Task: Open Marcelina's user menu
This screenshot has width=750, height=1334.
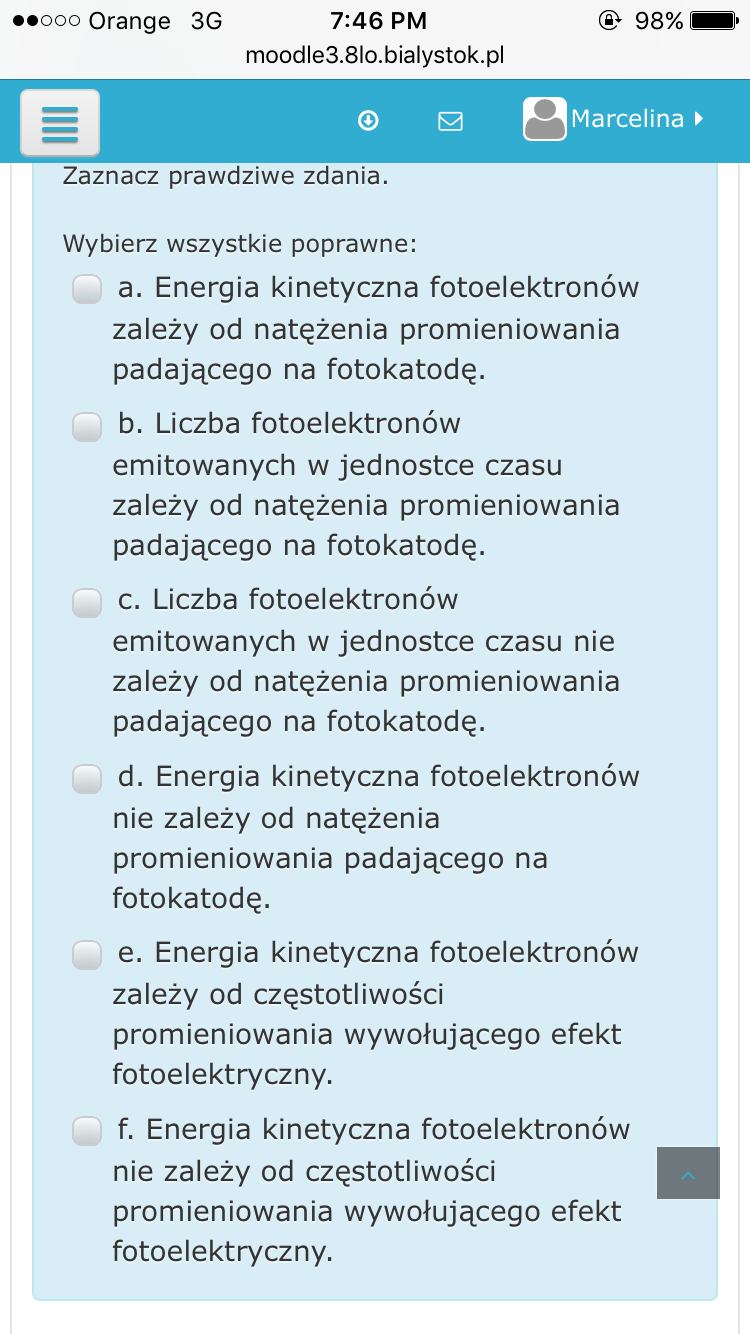Action: coord(614,119)
